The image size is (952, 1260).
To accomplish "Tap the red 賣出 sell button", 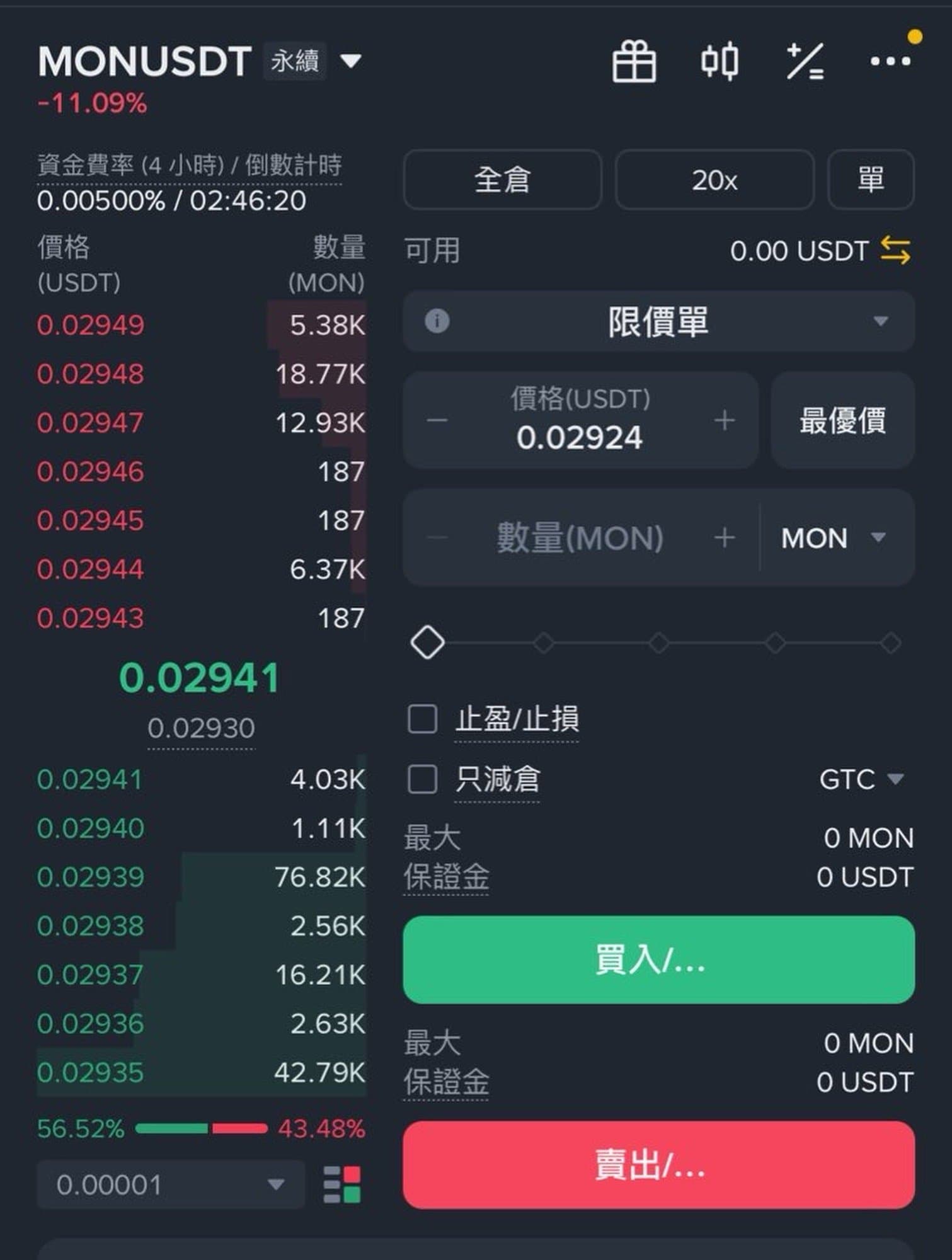I will [x=658, y=1165].
